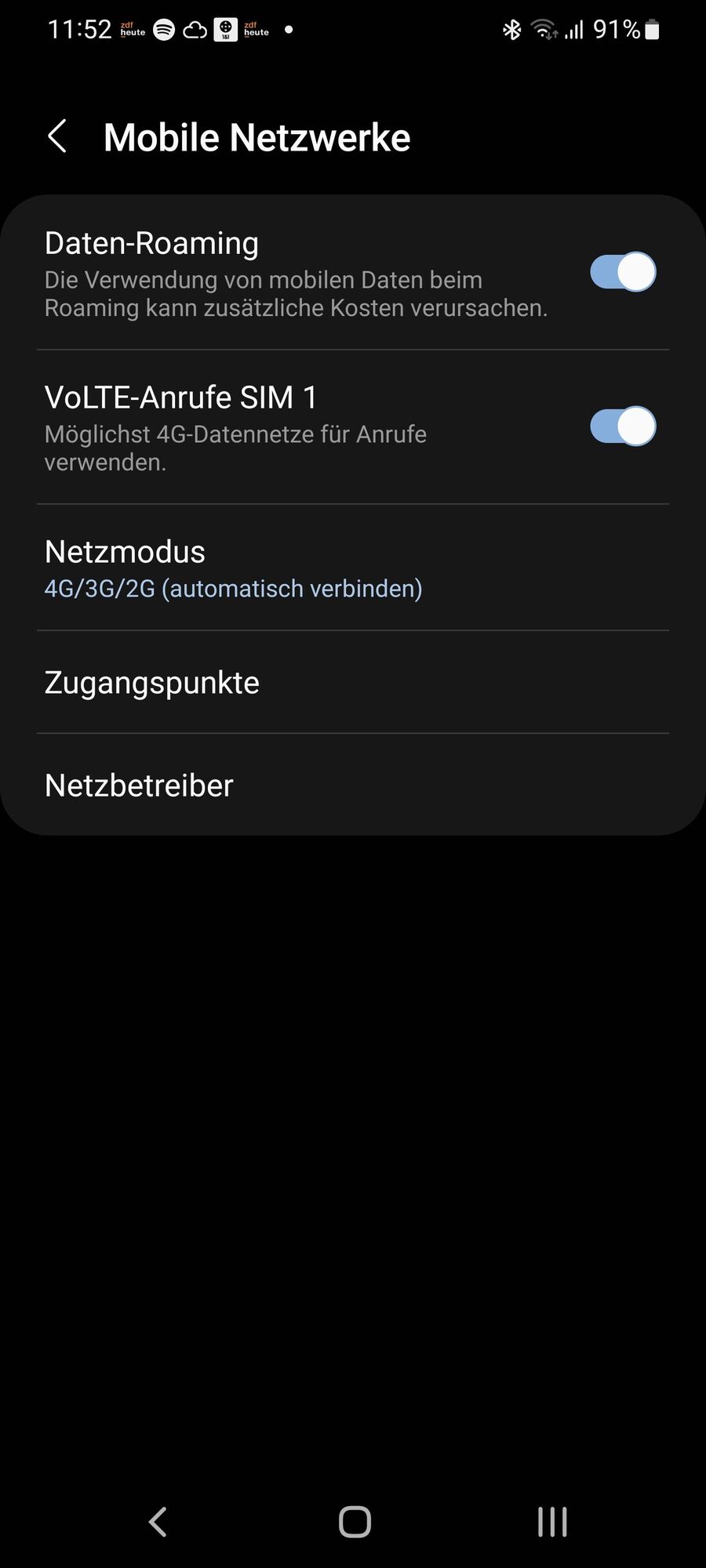Go back from Mobile Netzwerke
This screenshot has width=706, height=1568.
57,136
